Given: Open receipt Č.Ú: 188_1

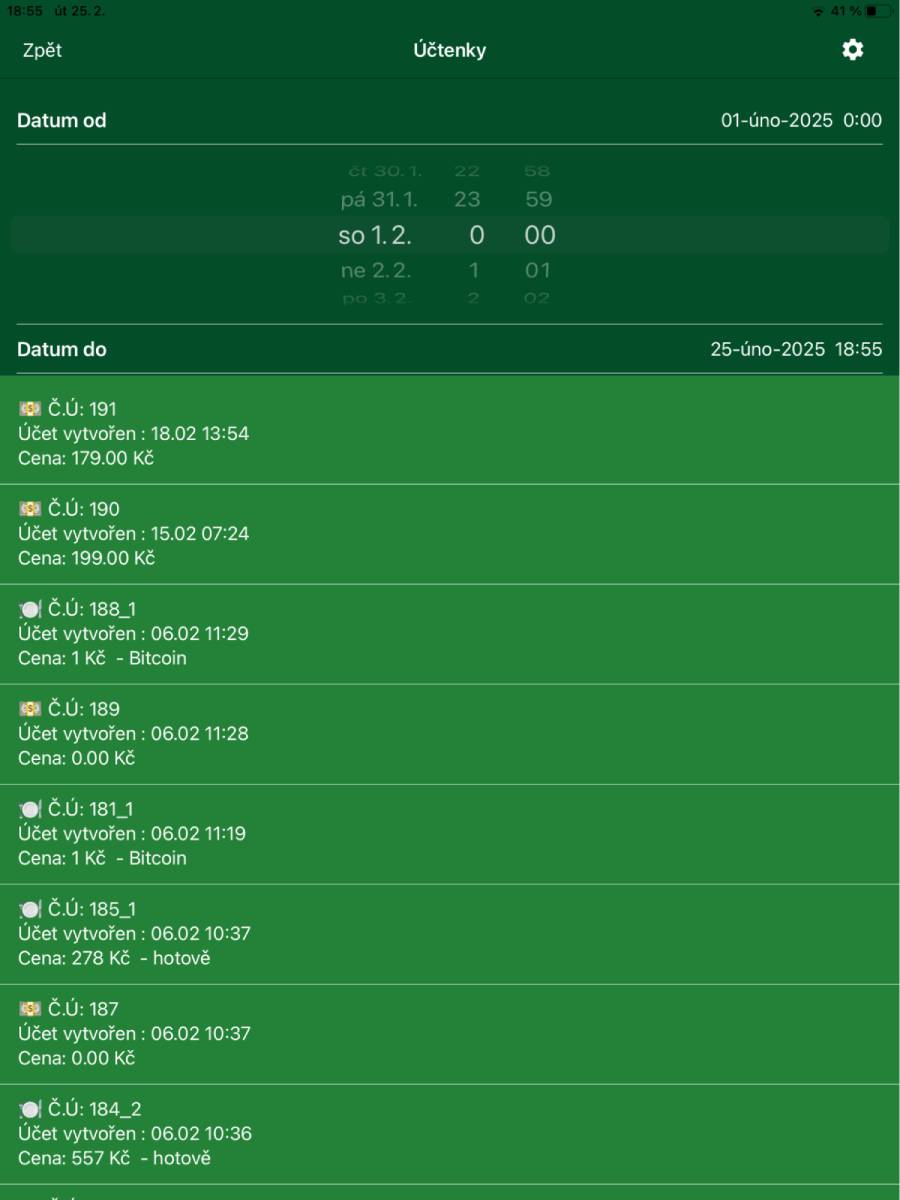Looking at the screenshot, I should pyautogui.click(x=450, y=633).
